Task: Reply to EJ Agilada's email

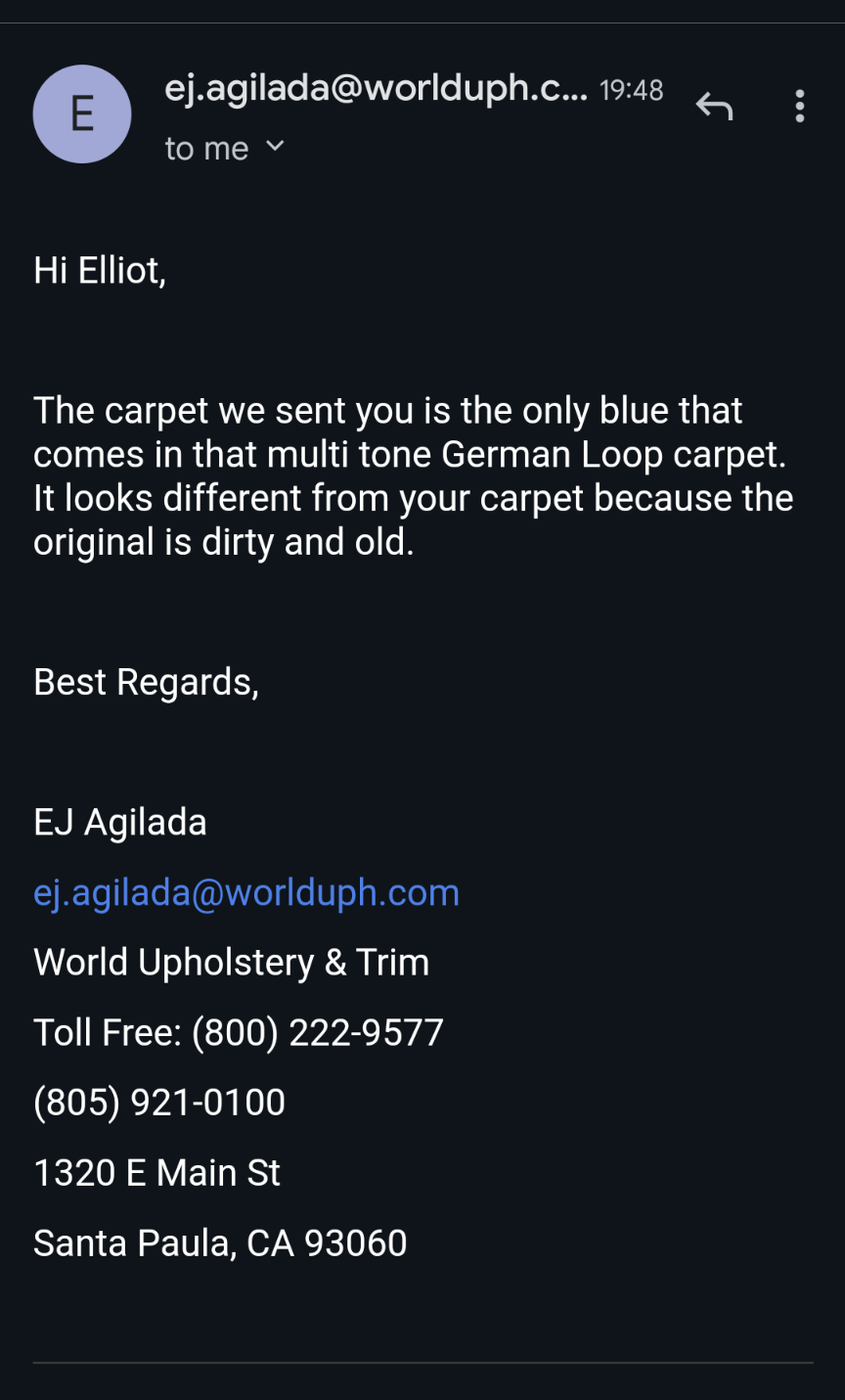Action: [714, 106]
